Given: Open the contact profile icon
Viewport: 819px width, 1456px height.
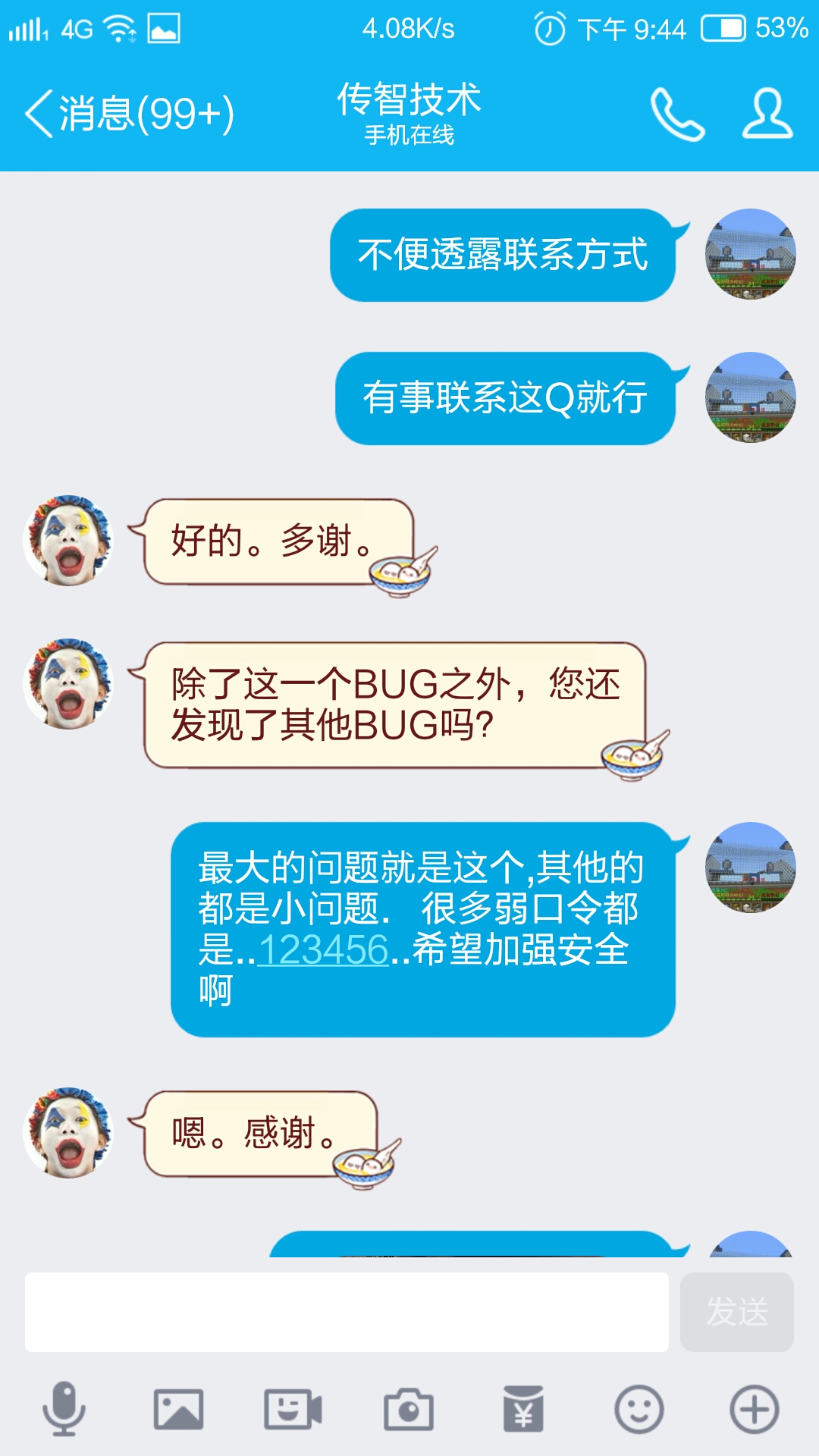Looking at the screenshot, I should point(767,114).
